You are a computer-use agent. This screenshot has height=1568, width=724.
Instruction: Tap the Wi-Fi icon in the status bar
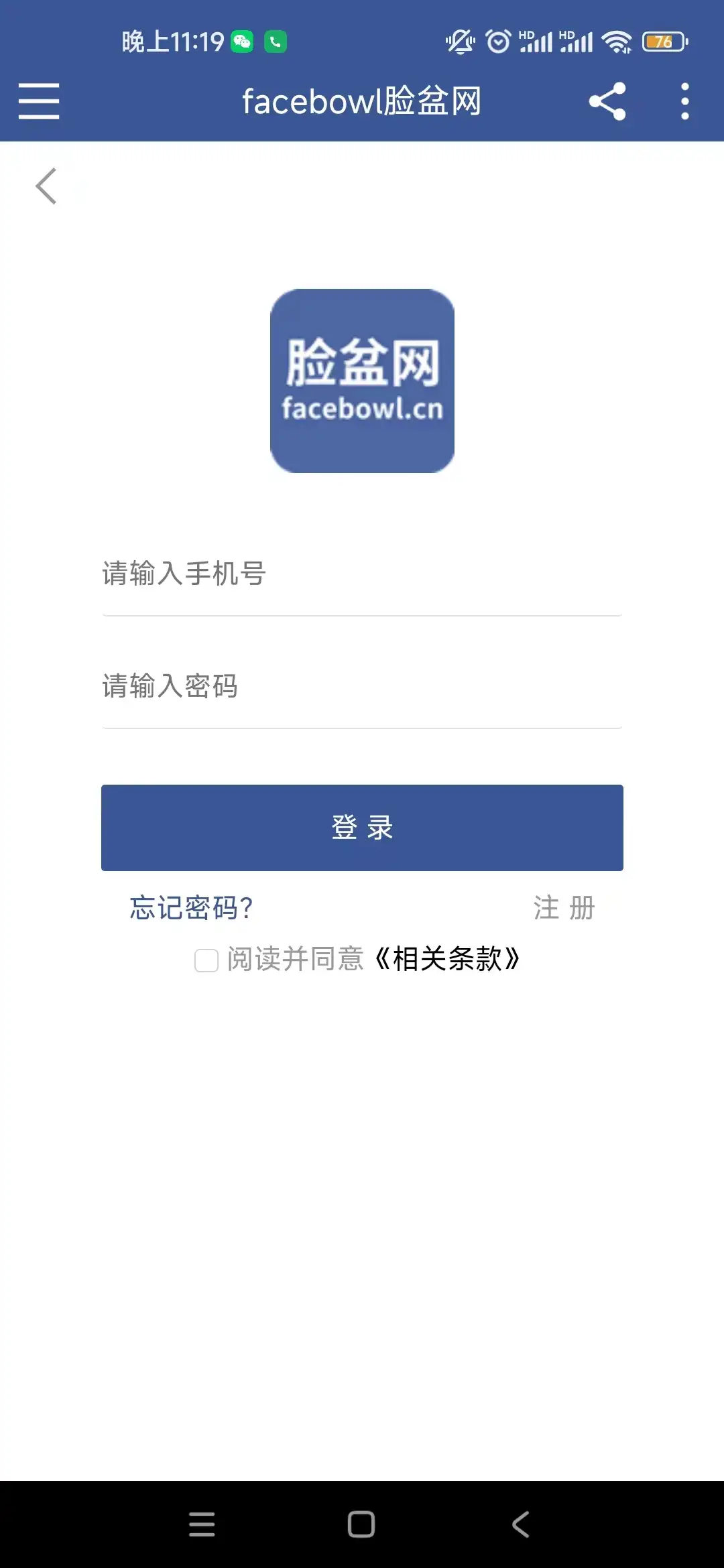pos(617,42)
